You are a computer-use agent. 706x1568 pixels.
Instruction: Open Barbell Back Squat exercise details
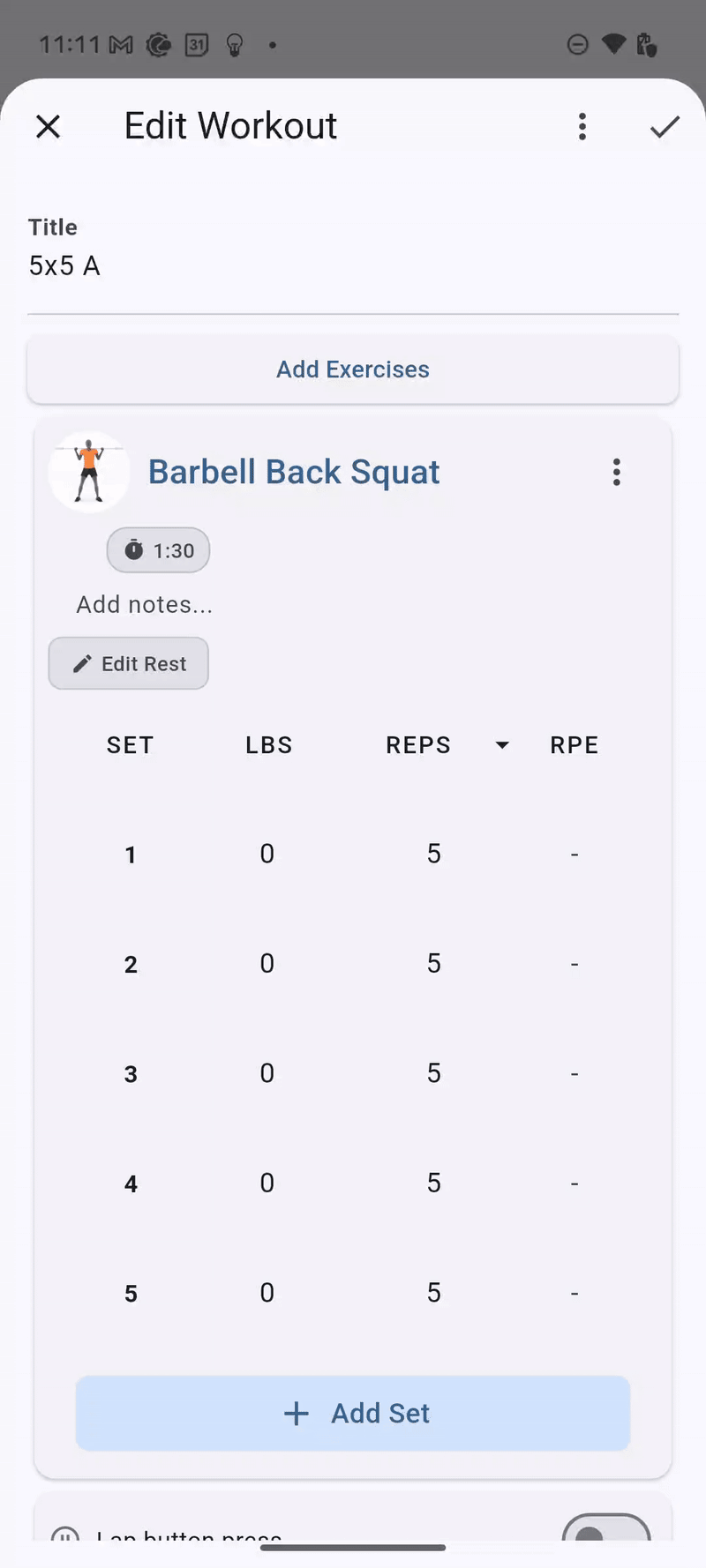[294, 472]
